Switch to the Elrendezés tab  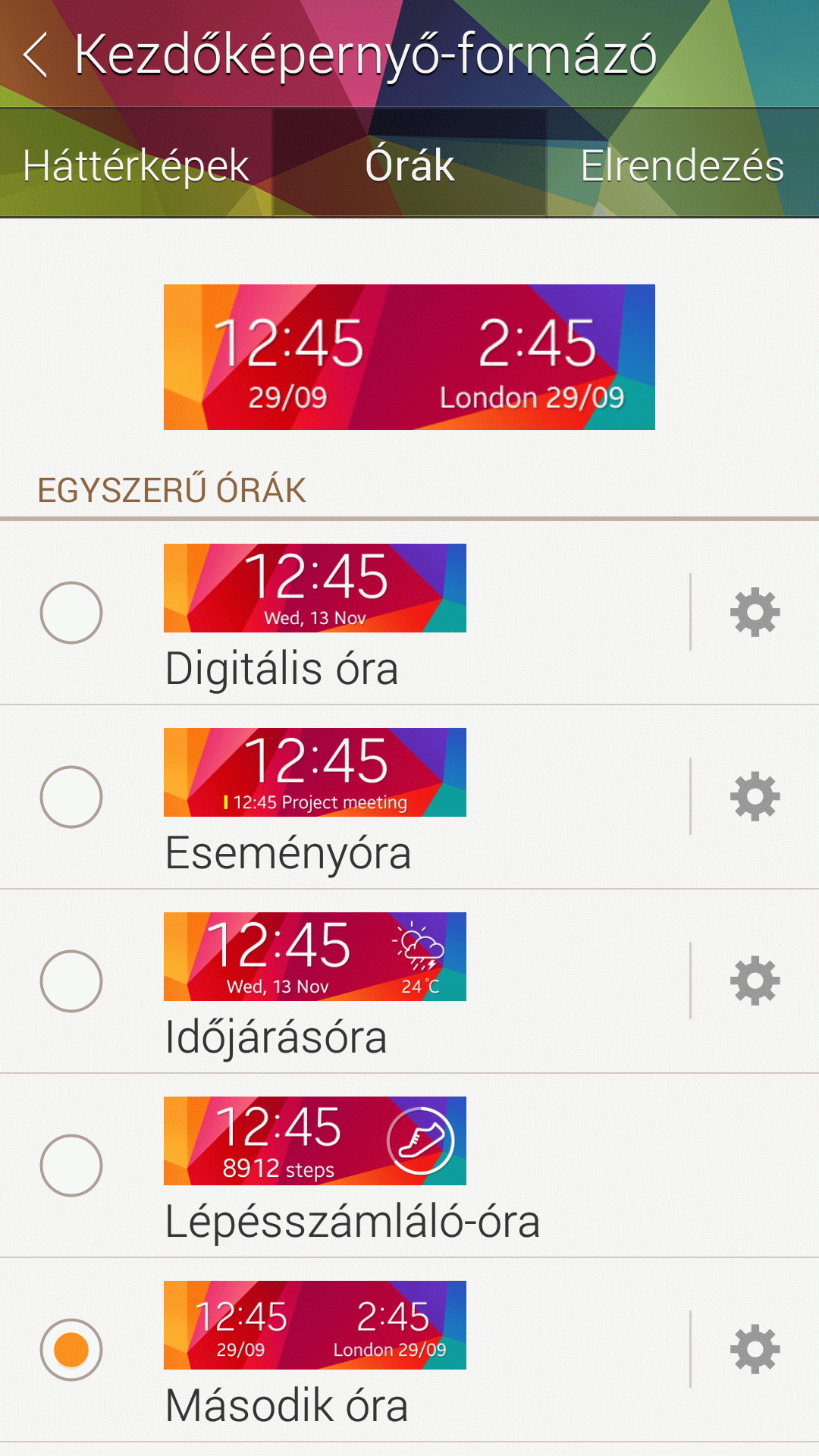[682, 165]
